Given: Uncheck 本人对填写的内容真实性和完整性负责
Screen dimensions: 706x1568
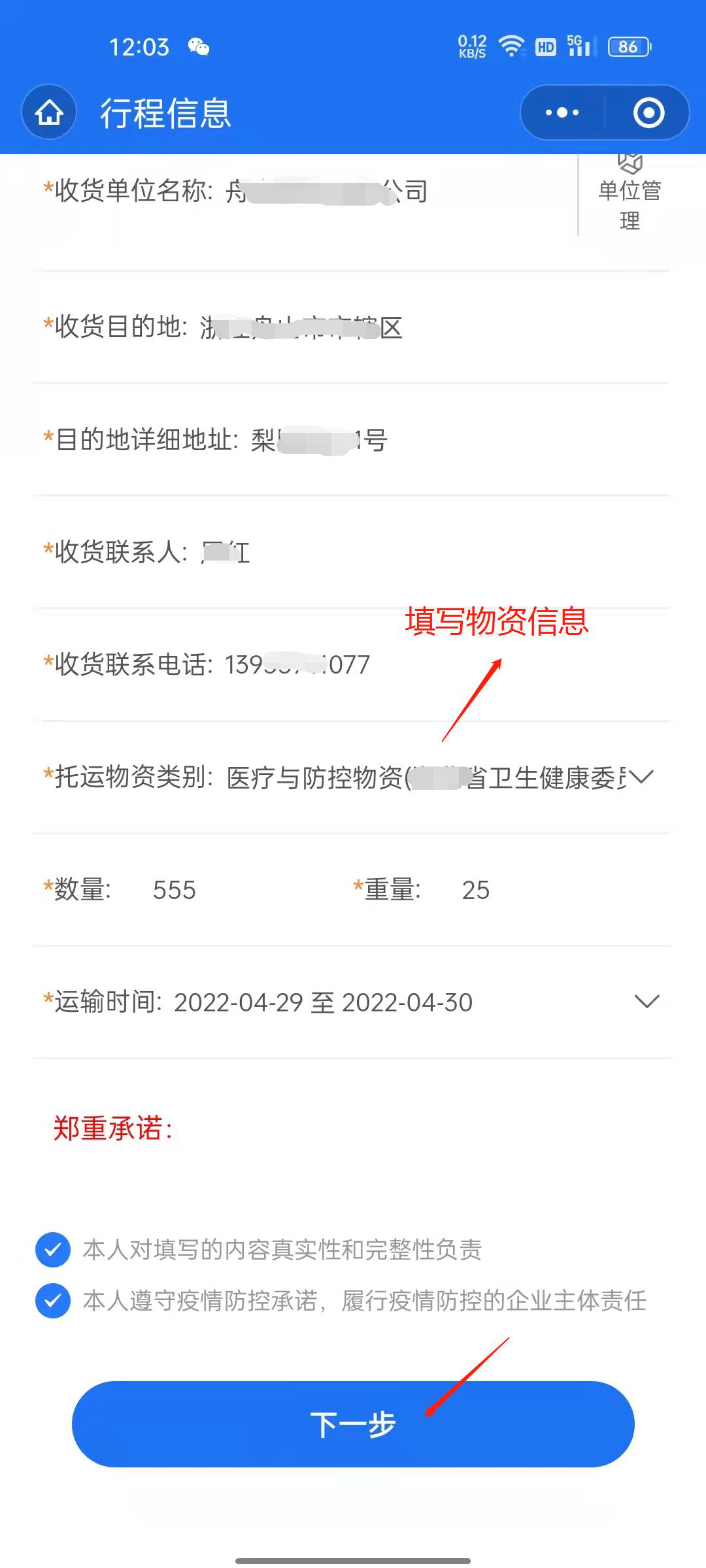Looking at the screenshot, I should pos(53,1250).
